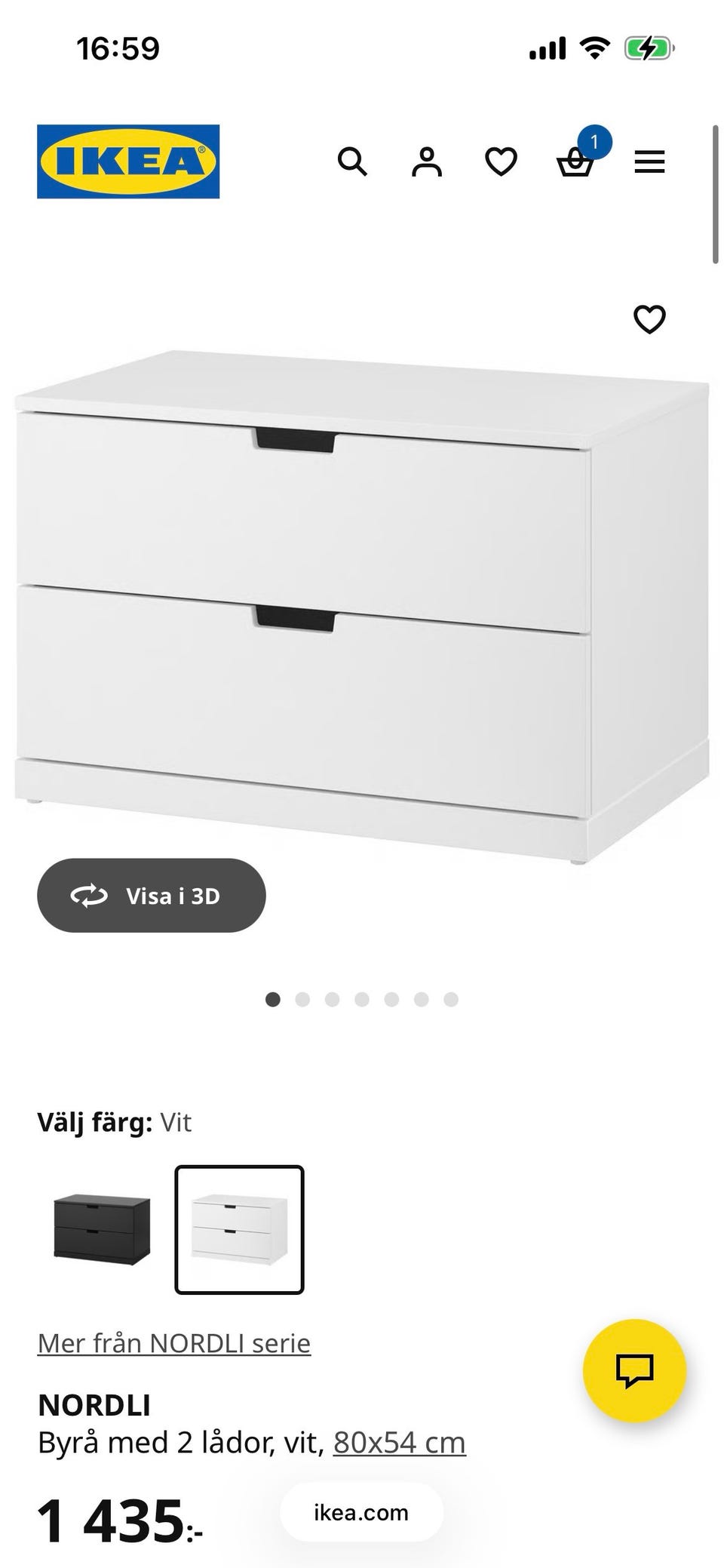
Task: Tap the rotate icon inside Visa i 3D
Action: tap(87, 895)
